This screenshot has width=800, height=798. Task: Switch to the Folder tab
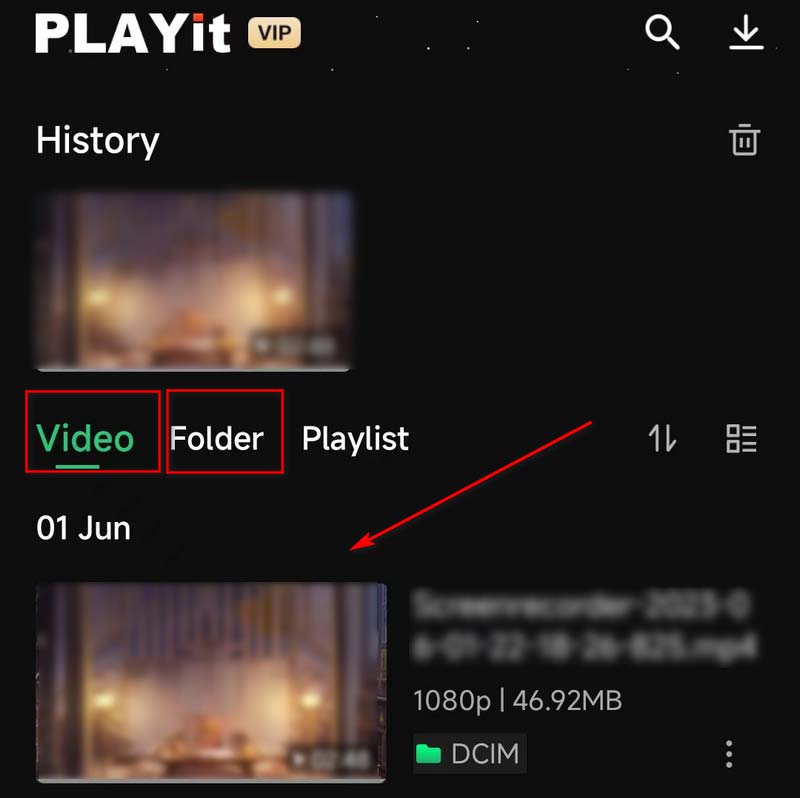[x=217, y=438]
